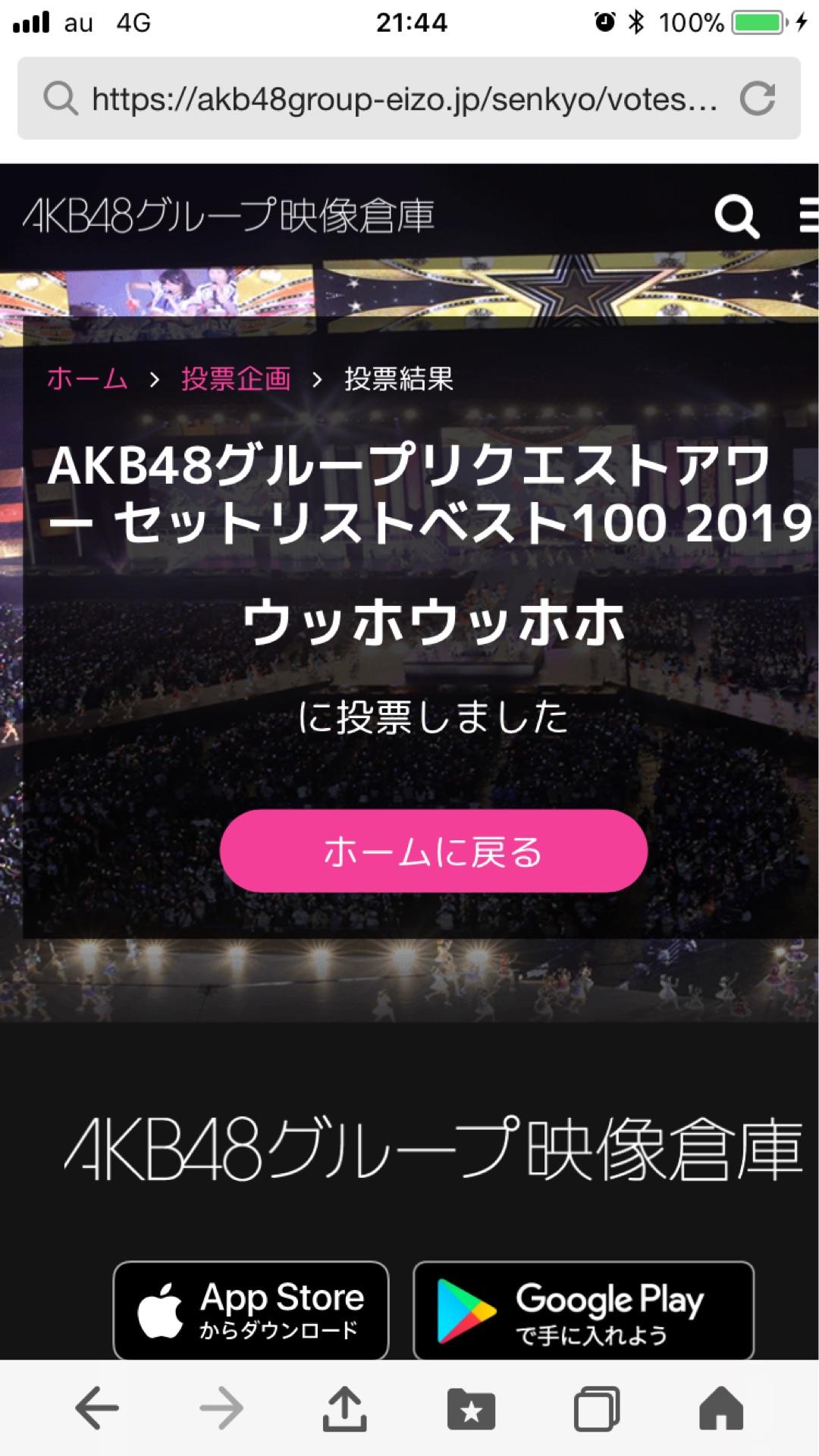Tap the AKB48グループ映像倉庫 header logo
Viewport: 819px width, 1456px height.
[x=227, y=216]
